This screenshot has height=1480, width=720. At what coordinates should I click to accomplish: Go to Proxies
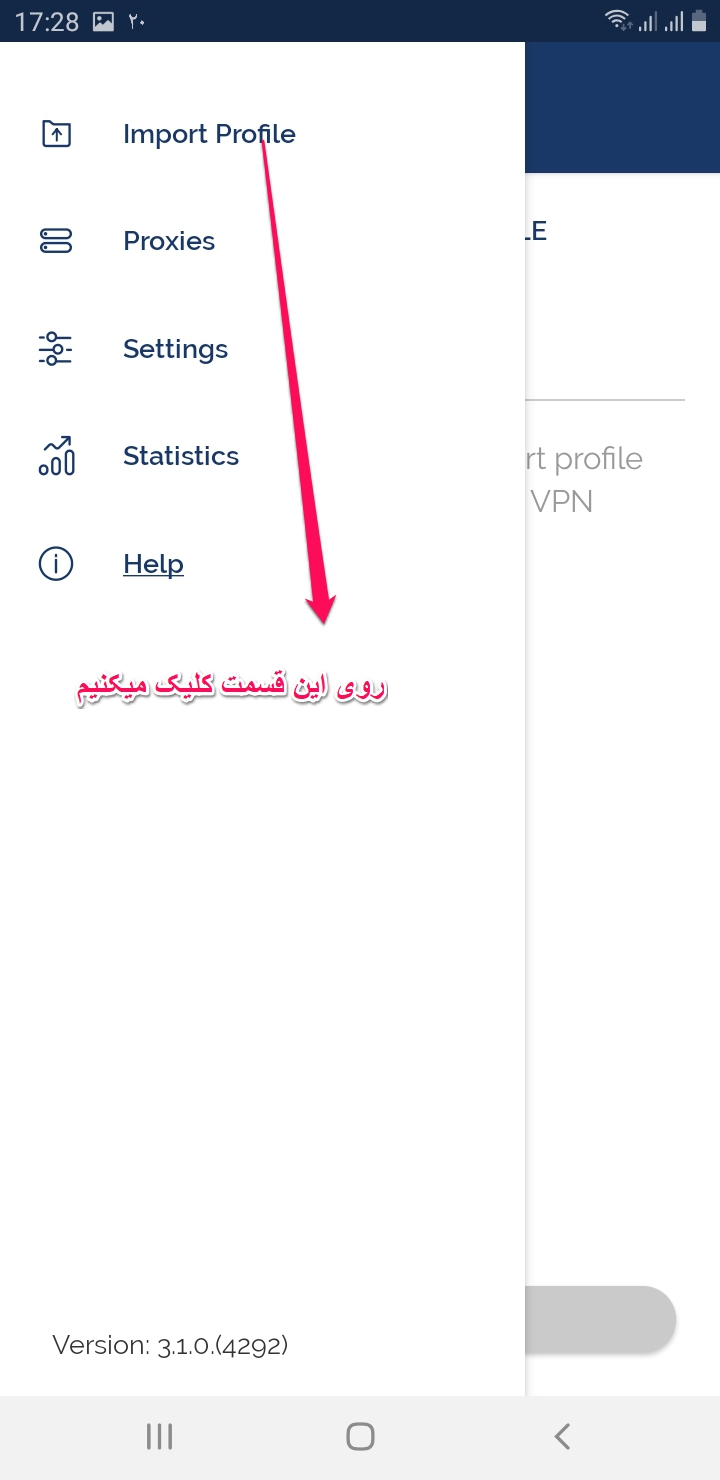(x=168, y=241)
